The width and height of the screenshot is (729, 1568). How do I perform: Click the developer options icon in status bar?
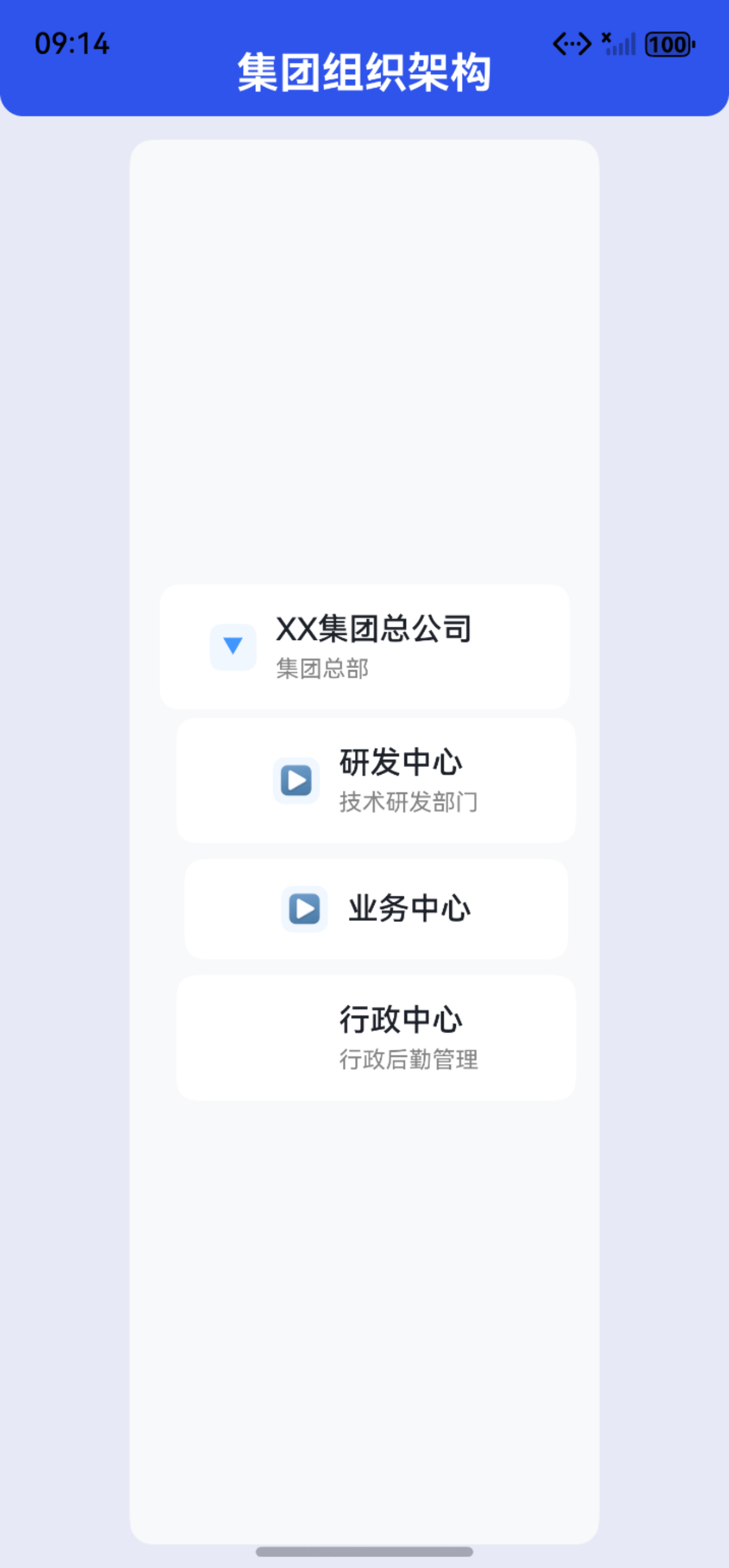(x=571, y=44)
